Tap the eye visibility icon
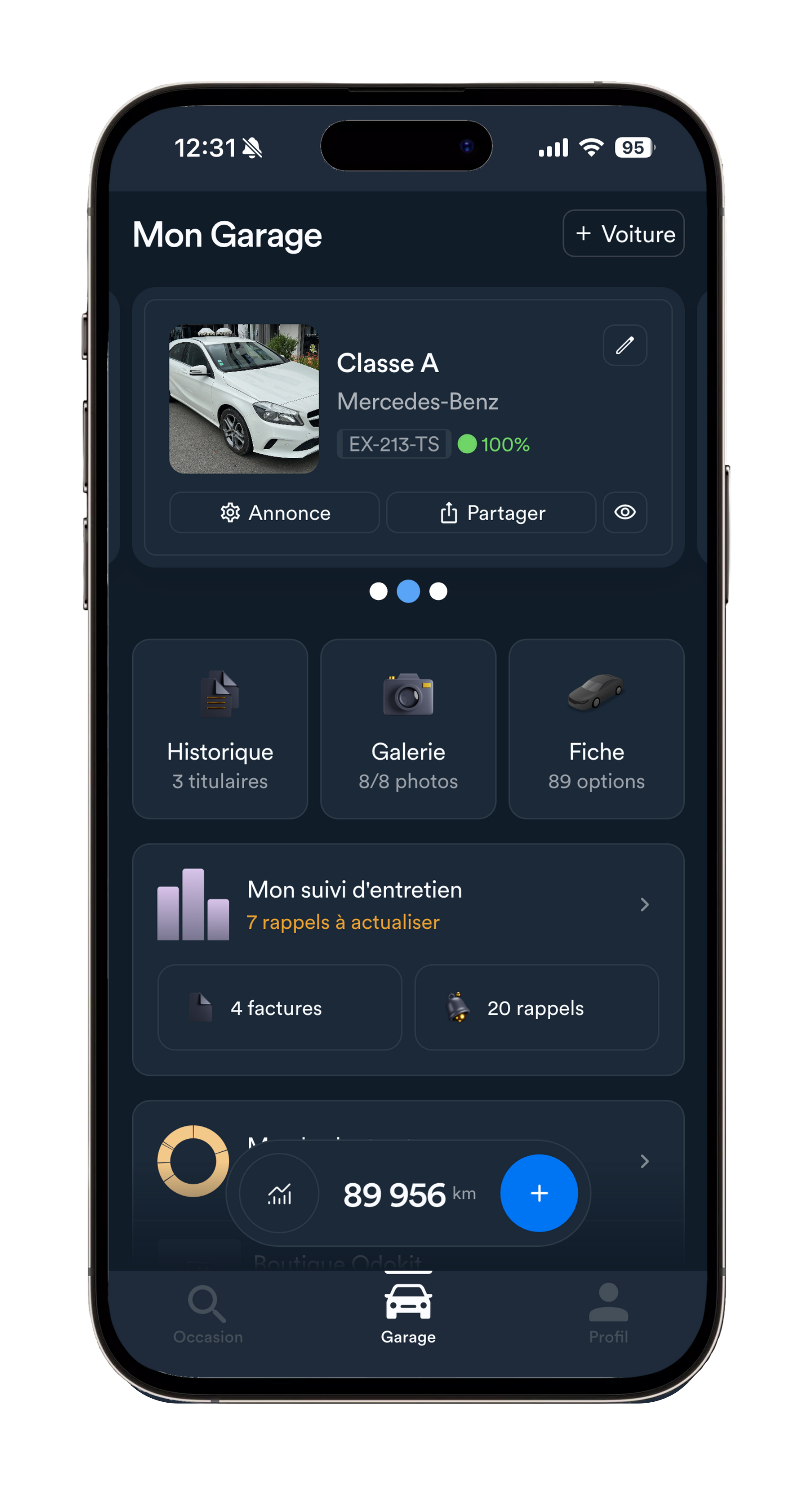Viewport: 812px width, 1512px height. (625, 513)
